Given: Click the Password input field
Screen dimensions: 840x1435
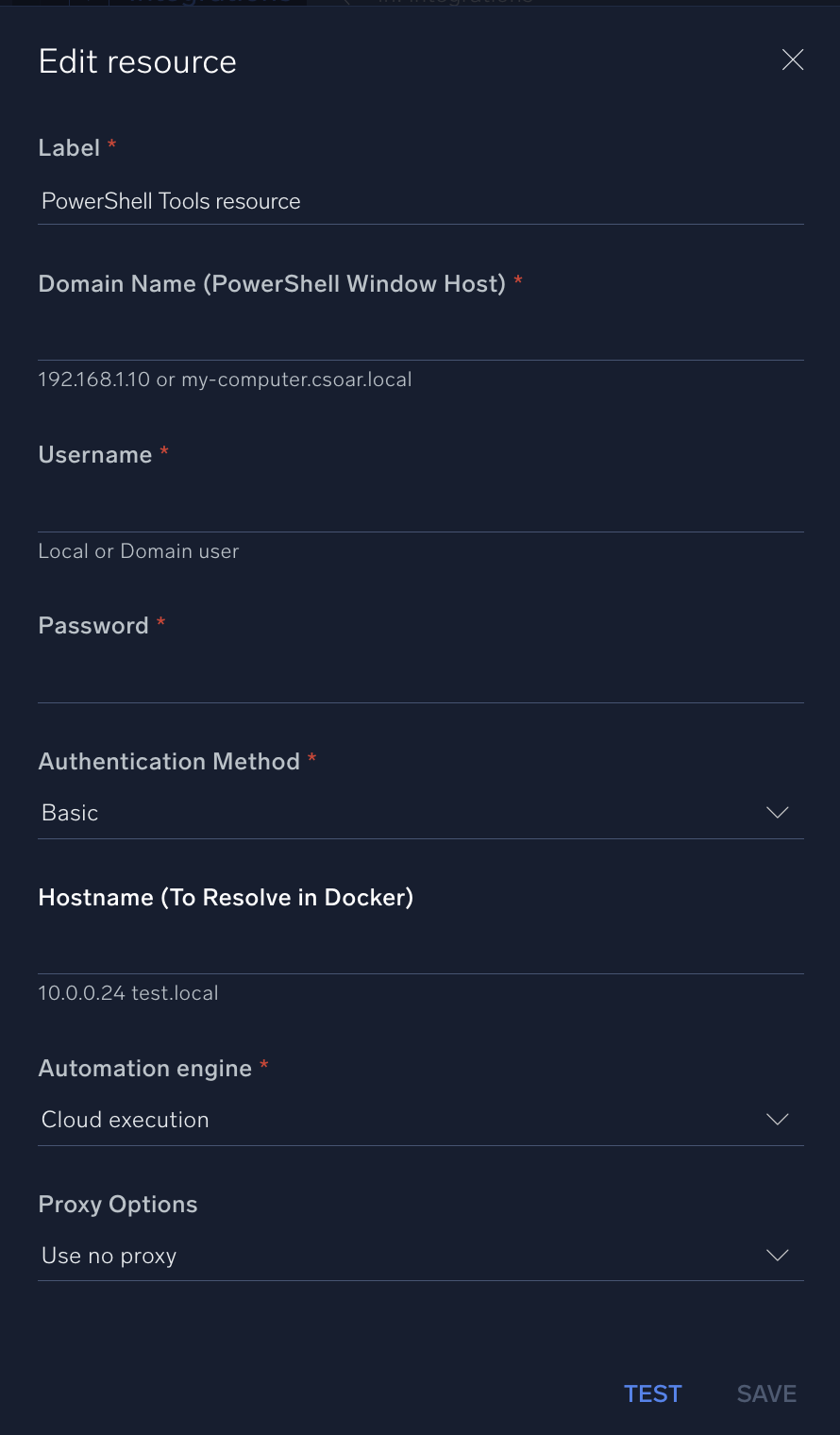Looking at the screenshot, I should pyautogui.click(x=420, y=680).
